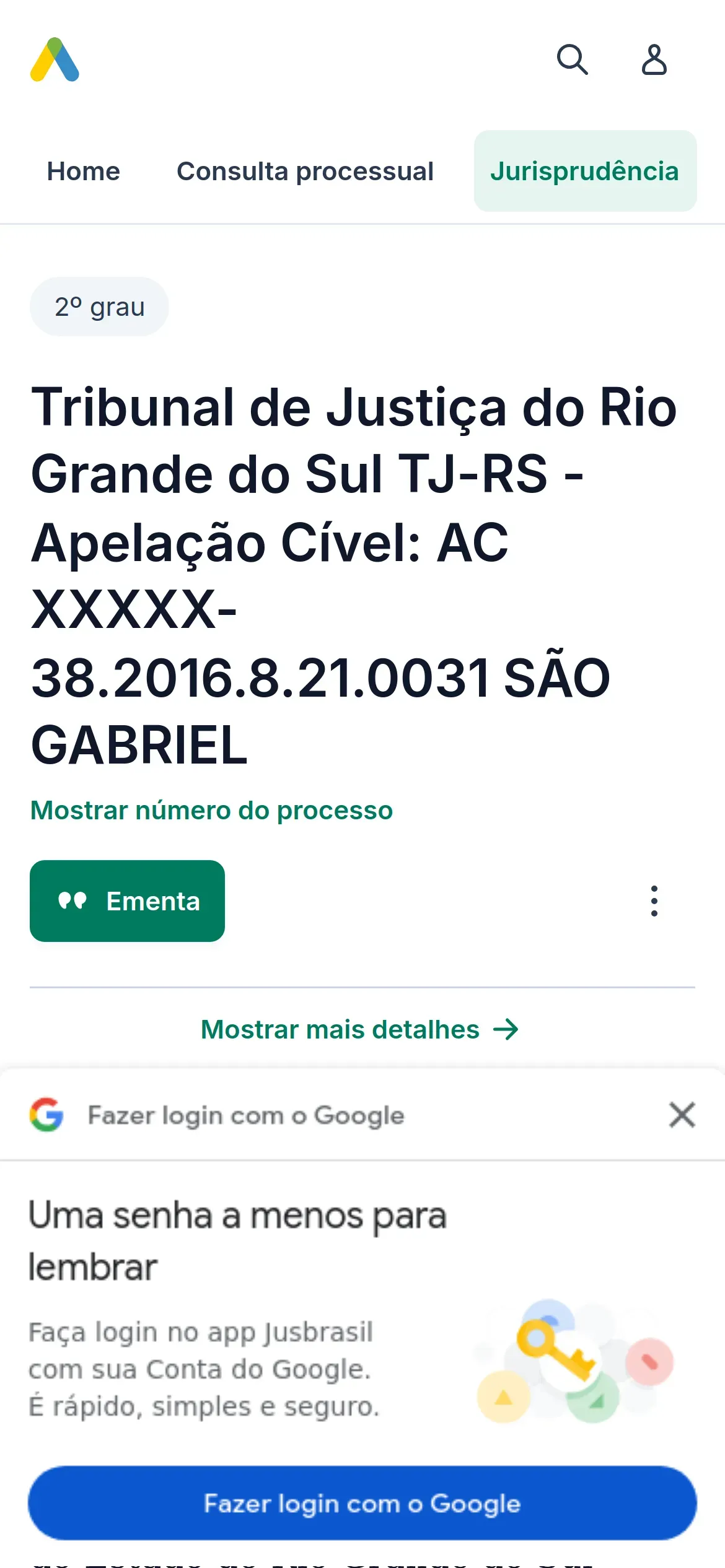
Task: Tap the 2º grau chip
Action: (x=99, y=307)
